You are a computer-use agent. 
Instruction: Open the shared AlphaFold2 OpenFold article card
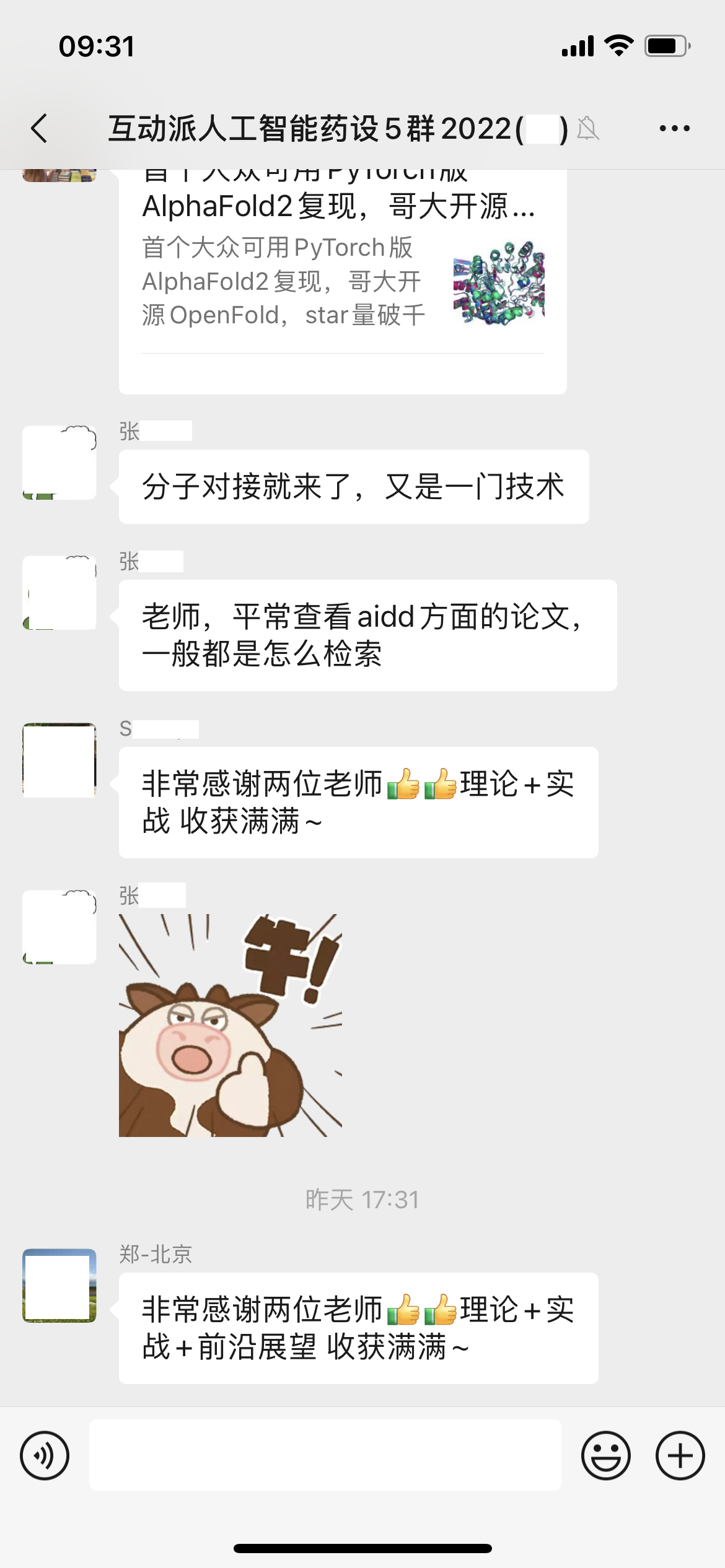pyautogui.click(x=343, y=279)
